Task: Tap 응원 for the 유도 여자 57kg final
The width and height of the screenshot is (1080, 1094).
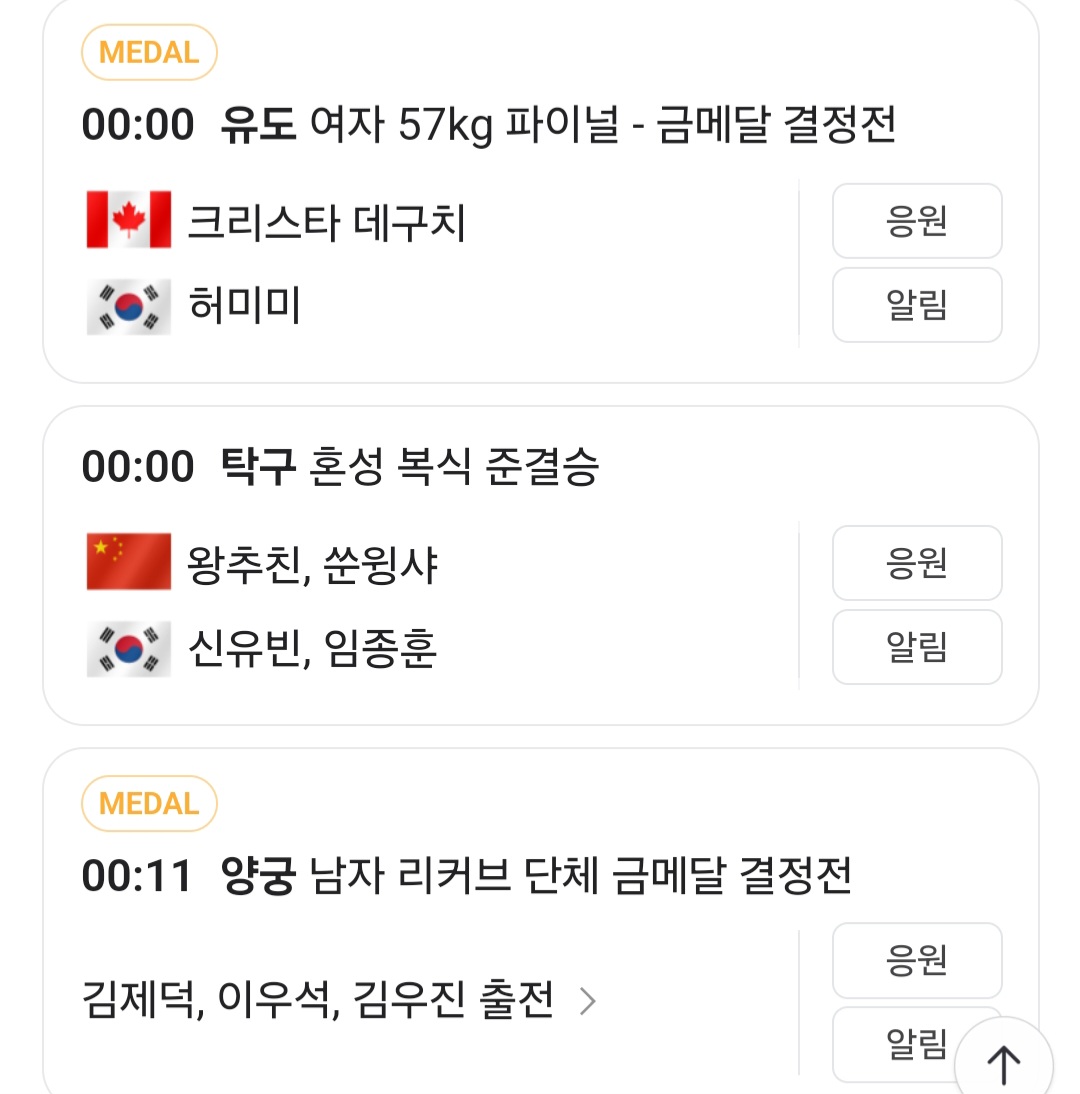Action: [917, 221]
